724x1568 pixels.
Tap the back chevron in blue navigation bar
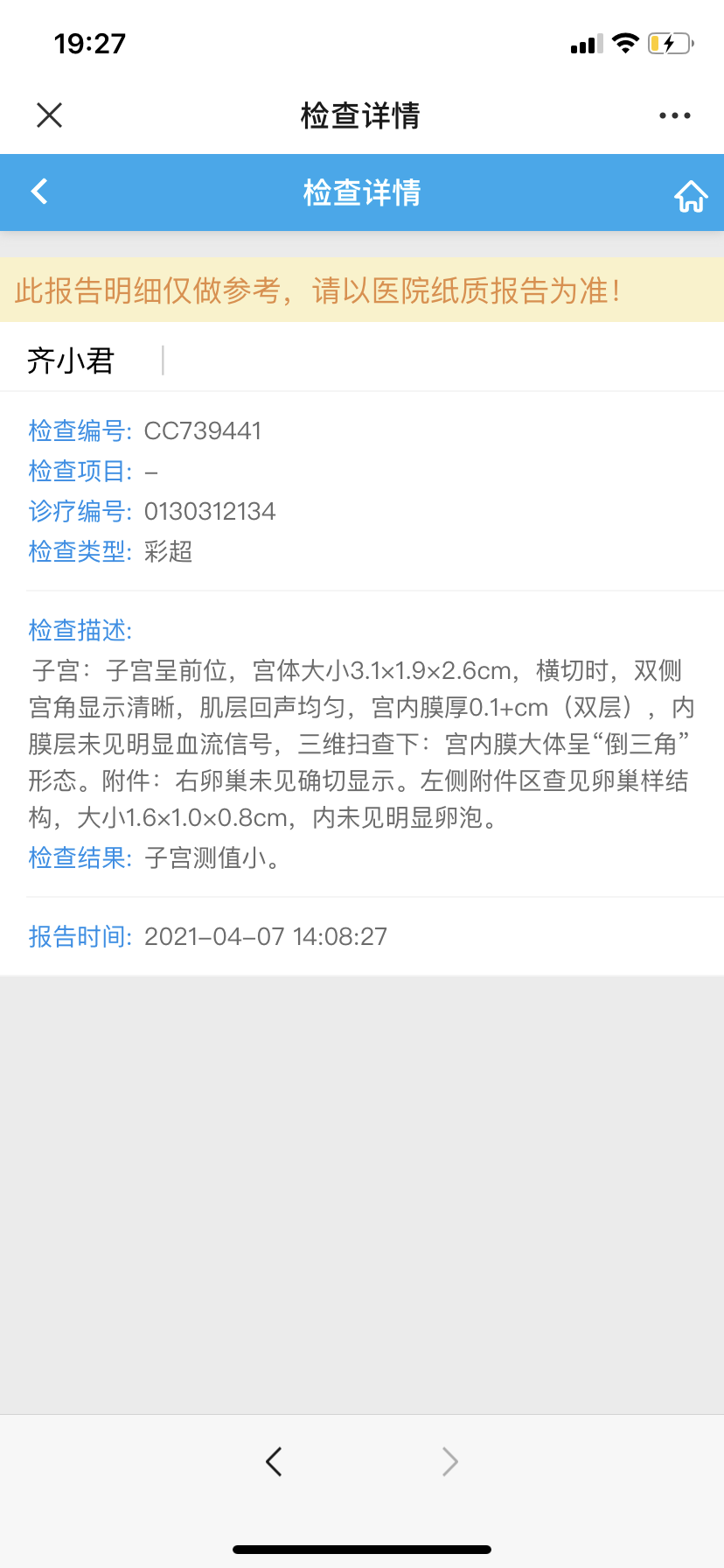pyautogui.click(x=38, y=192)
